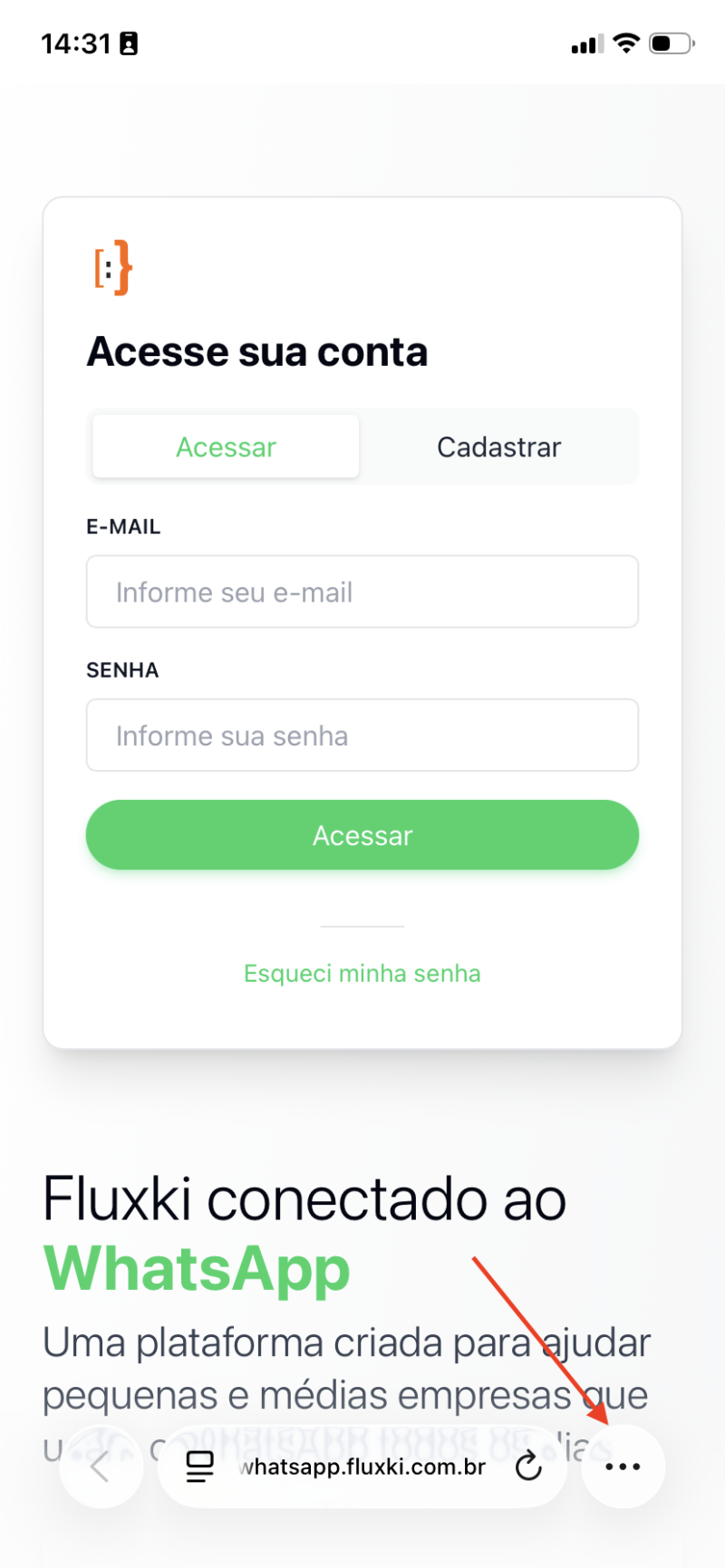Open the browser's three-dot more menu

(x=623, y=1467)
